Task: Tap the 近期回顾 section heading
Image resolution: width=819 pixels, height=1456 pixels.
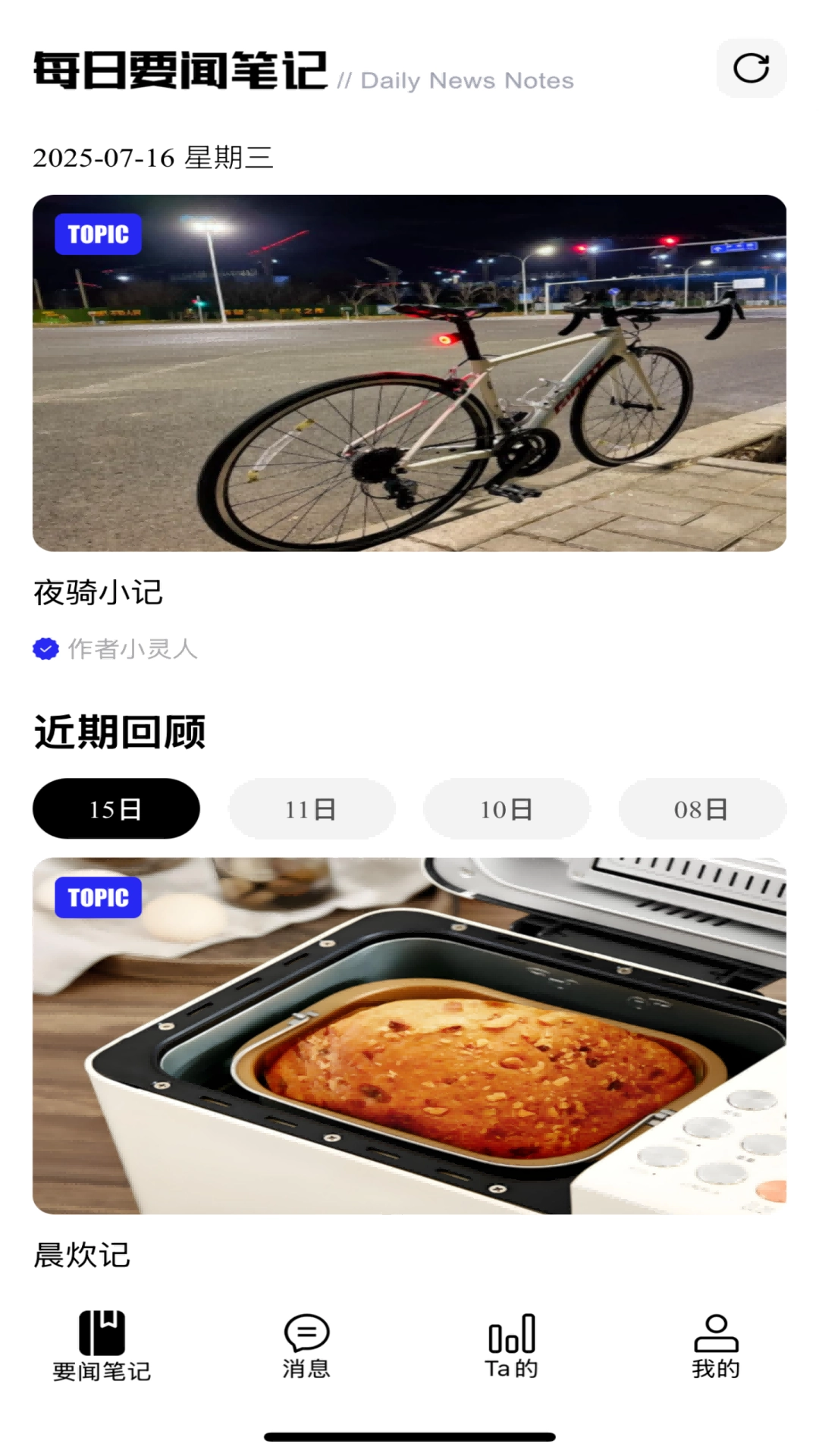Action: pyautogui.click(x=120, y=730)
